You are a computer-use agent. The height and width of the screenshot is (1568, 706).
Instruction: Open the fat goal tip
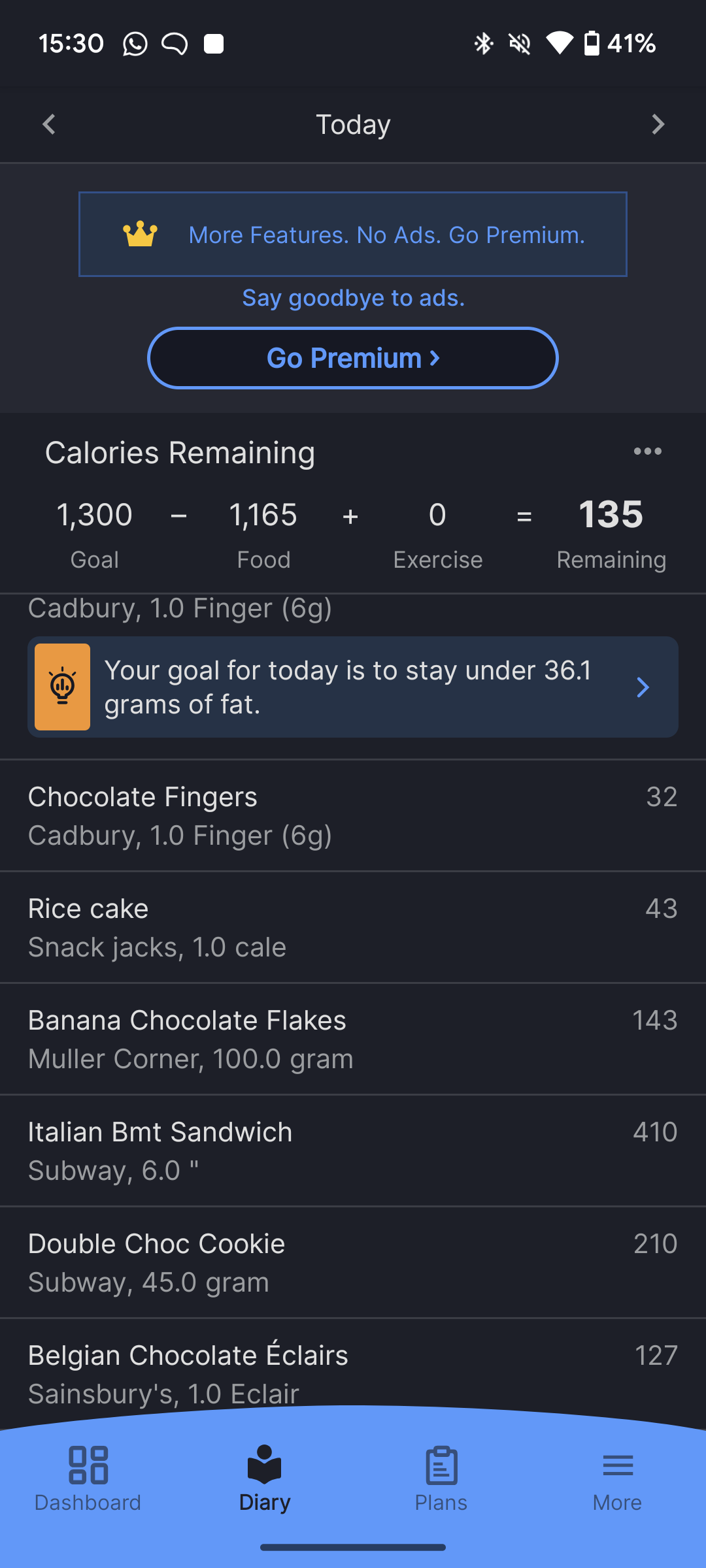[353, 687]
